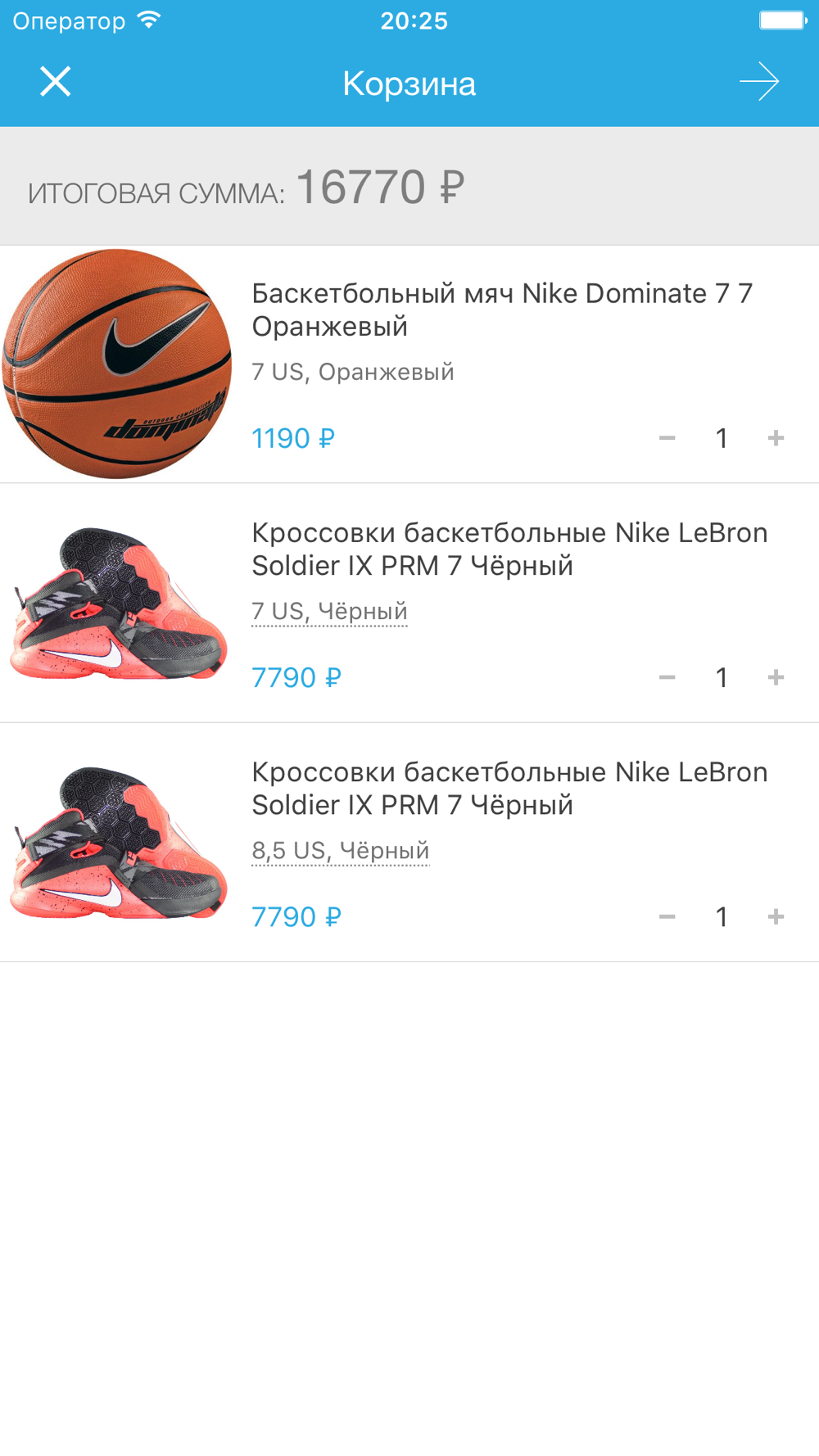Decrease quantity of the 8,5 US LeBron sneakers

(x=667, y=916)
